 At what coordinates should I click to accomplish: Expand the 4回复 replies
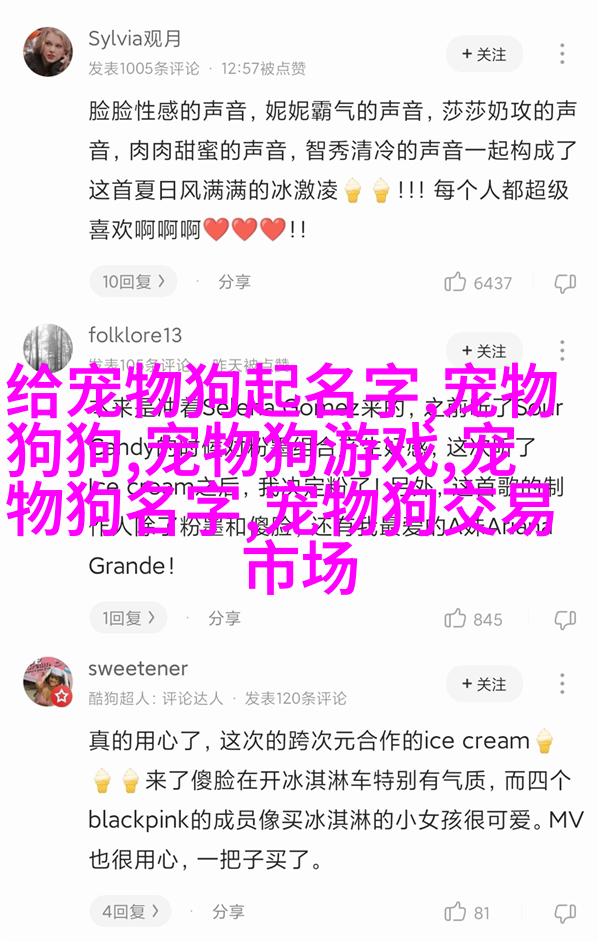[133, 911]
